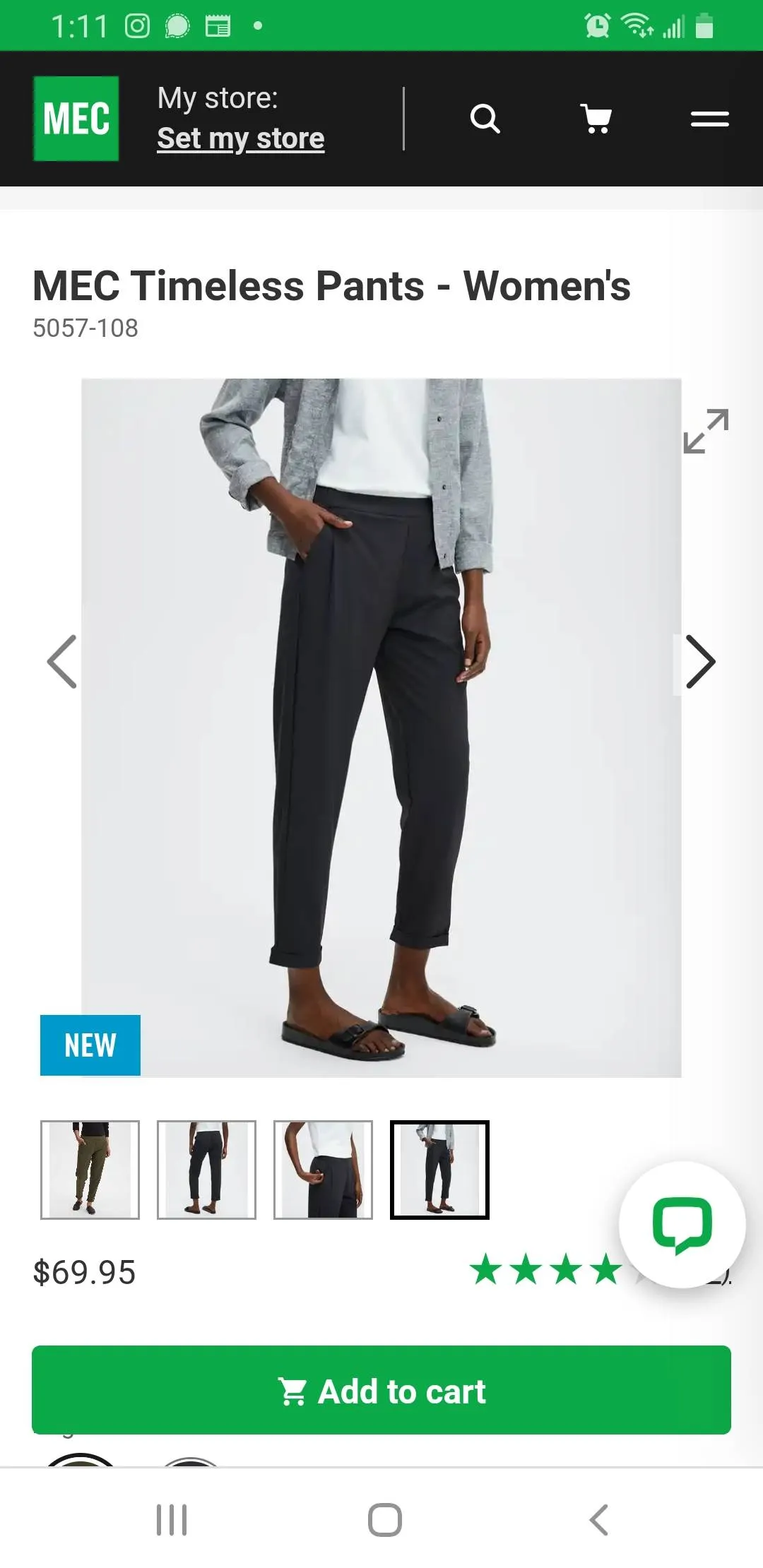Open the Set my store link
Image resolution: width=763 pixels, height=1568 pixels.
point(240,138)
